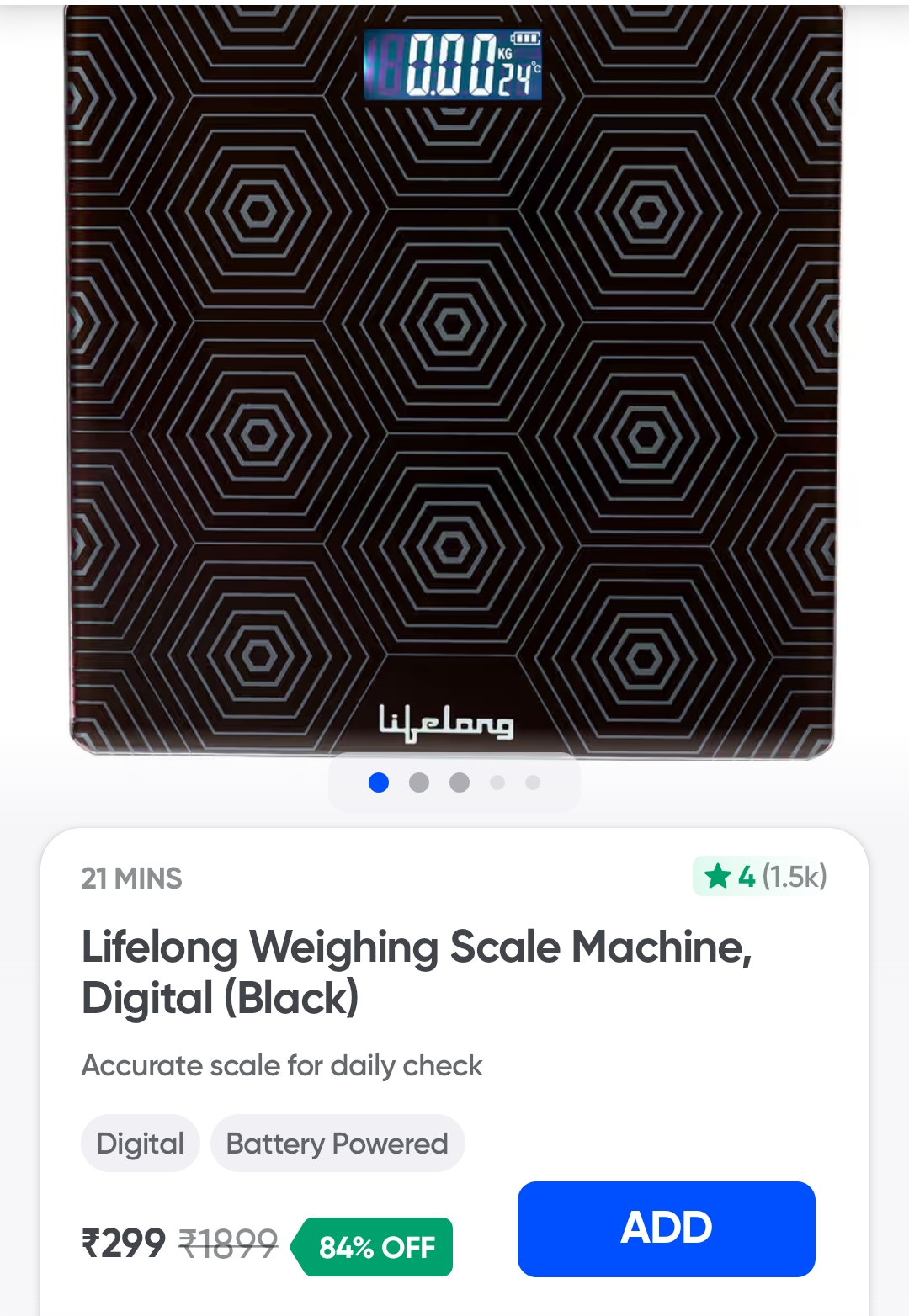
Task: Select the Digital chip
Action: click(x=141, y=1144)
